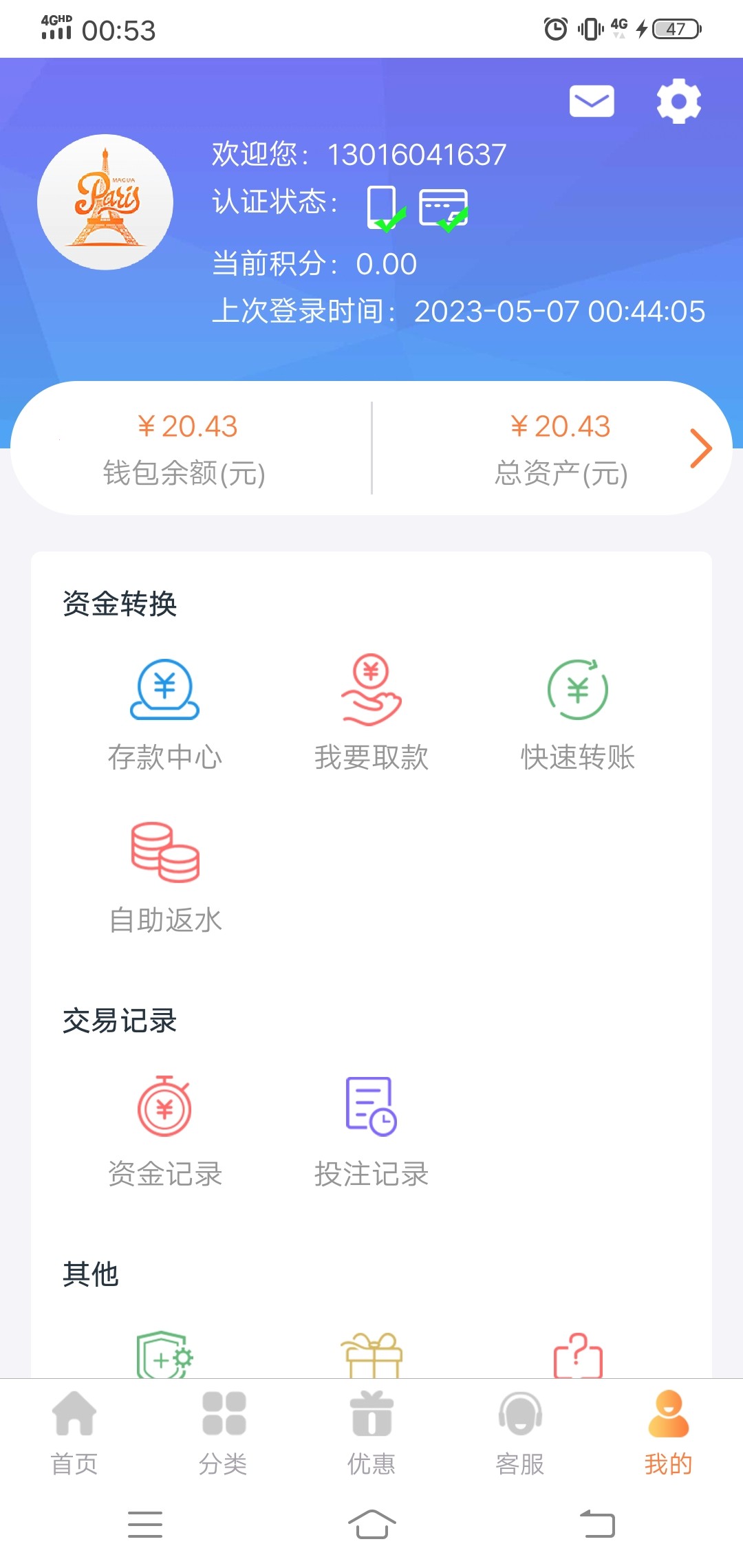View 投注记录 betting records

[x=371, y=1107]
